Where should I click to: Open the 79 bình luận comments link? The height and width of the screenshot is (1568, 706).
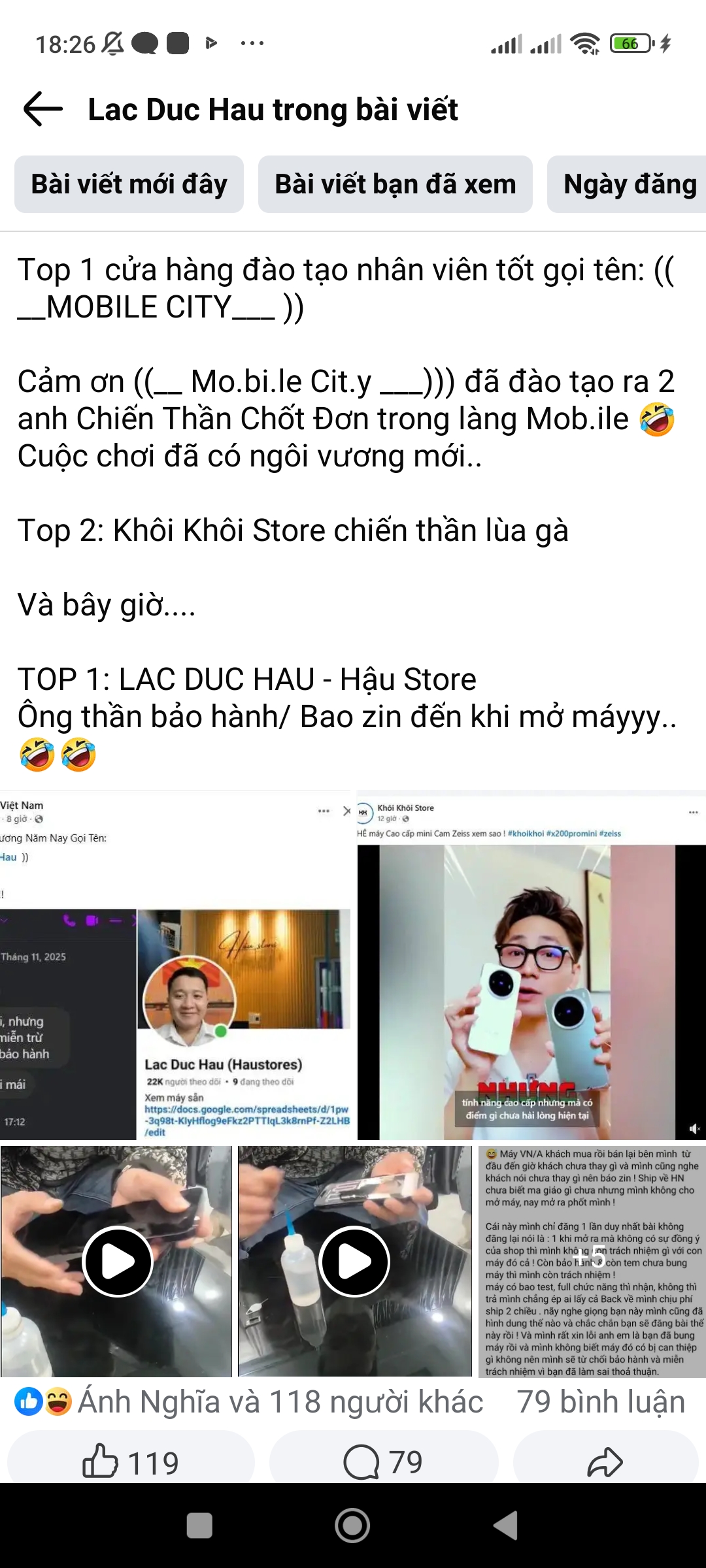click(x=600, y=1402)
